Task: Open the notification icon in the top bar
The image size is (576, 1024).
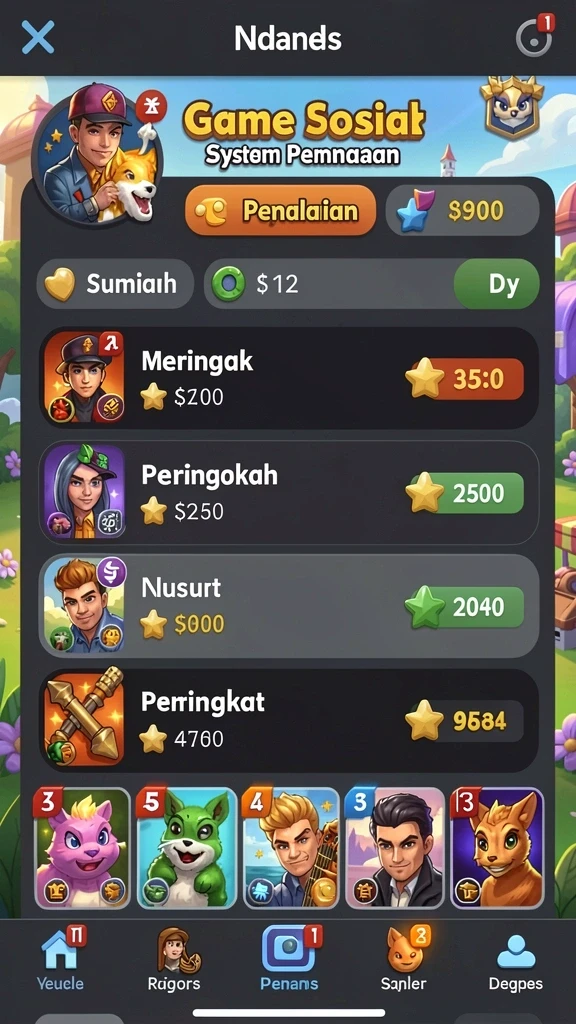Action: [534, 37]
